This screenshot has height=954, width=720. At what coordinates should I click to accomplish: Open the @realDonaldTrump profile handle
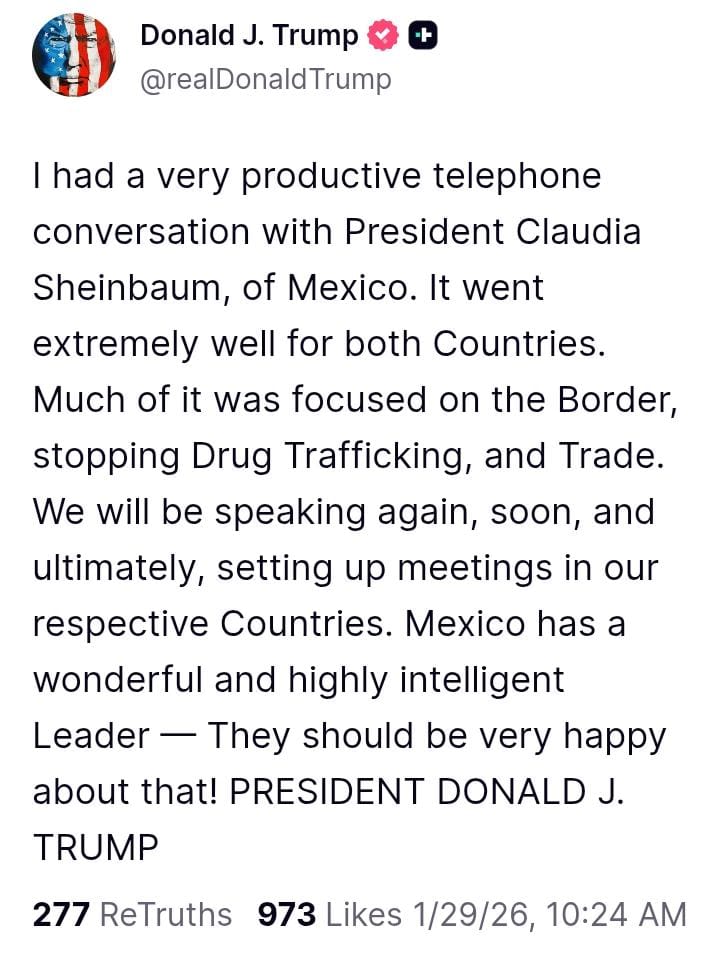pos(265,79)
